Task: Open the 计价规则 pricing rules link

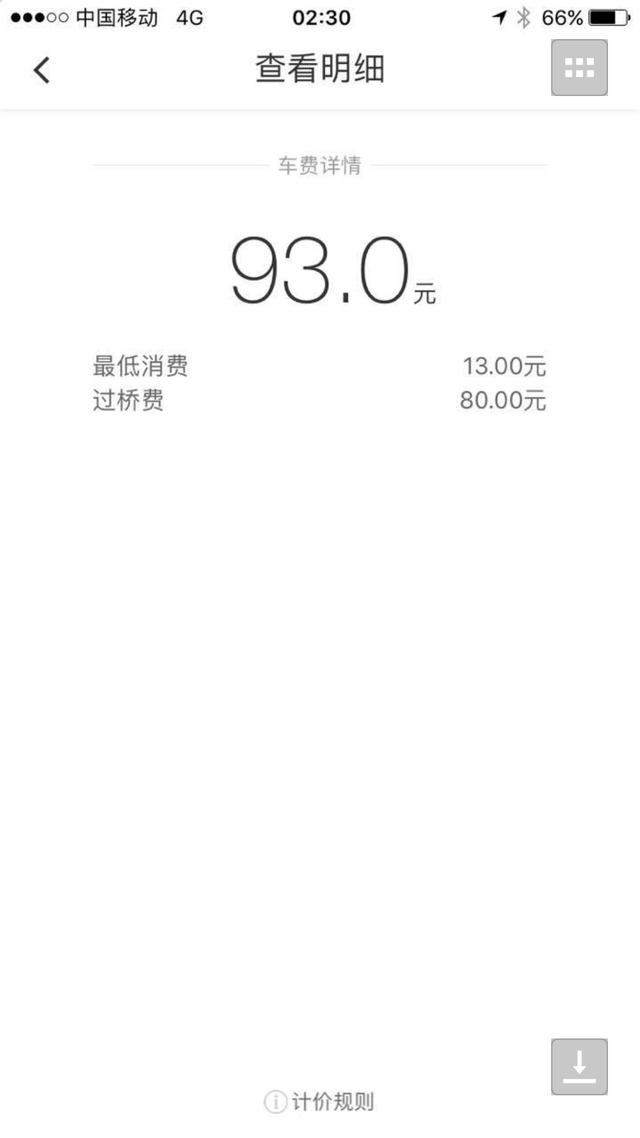Action: click(320, 1102)
